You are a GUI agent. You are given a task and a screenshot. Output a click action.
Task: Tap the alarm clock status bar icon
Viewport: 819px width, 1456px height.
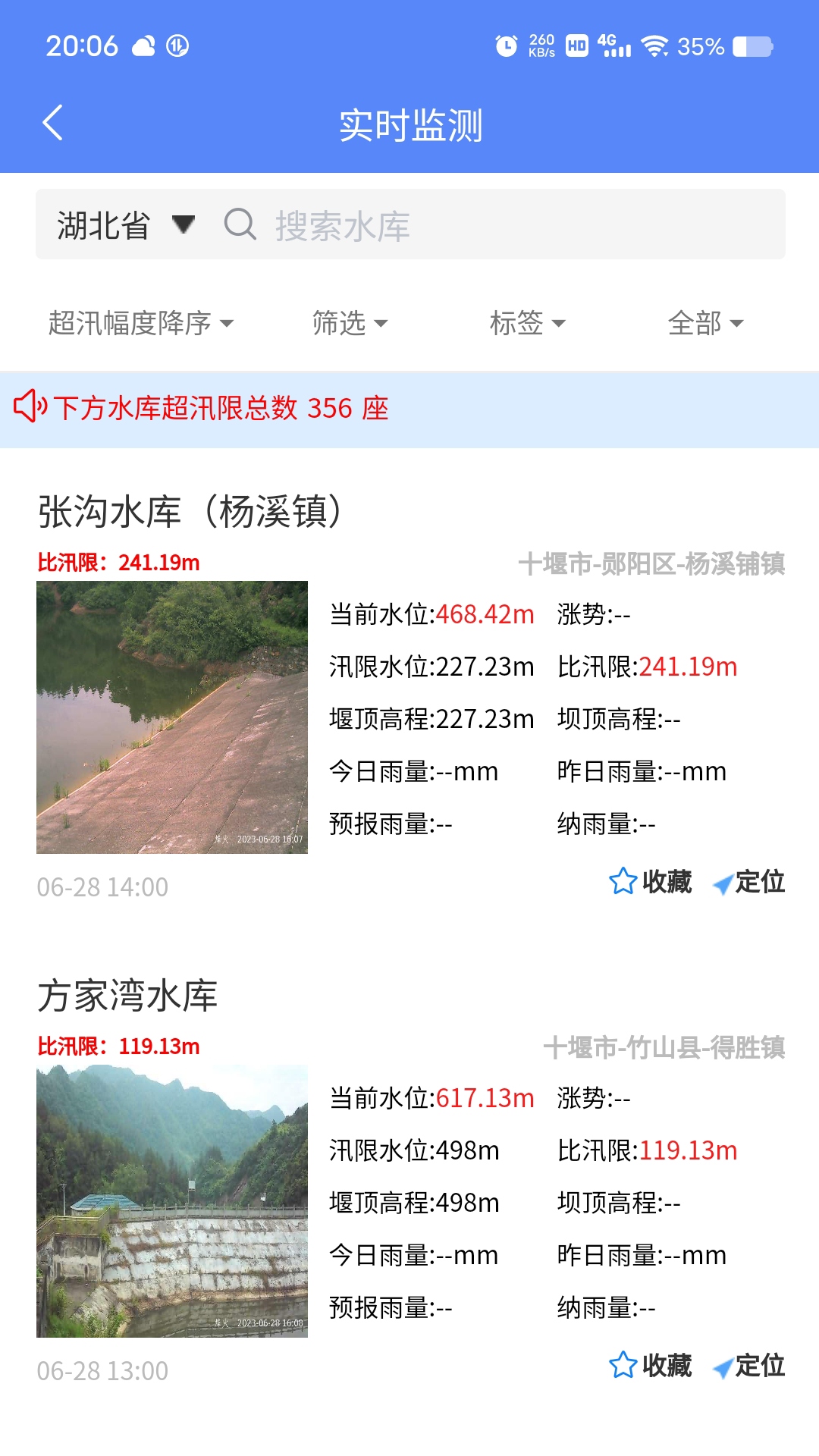(x=504, y=45)
